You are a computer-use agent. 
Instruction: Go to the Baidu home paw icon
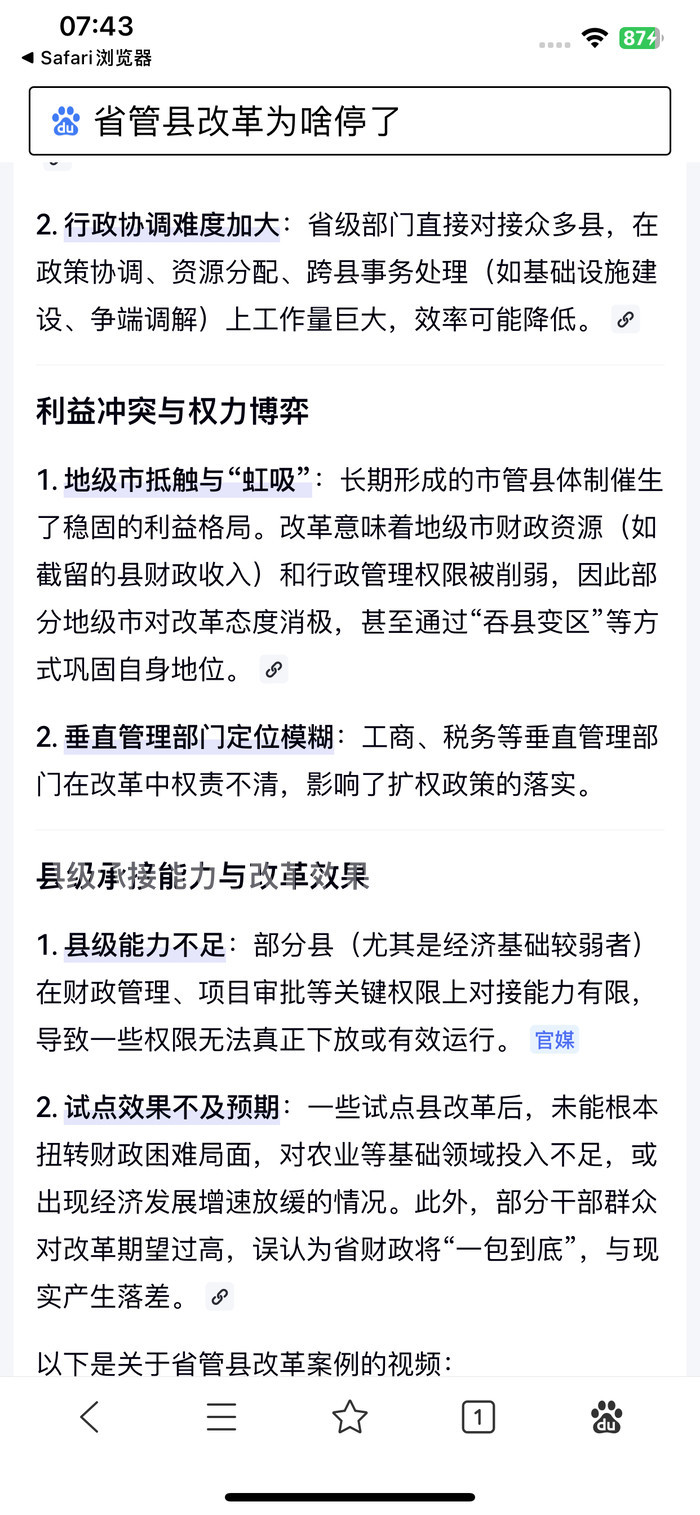tap(606, 1416)
